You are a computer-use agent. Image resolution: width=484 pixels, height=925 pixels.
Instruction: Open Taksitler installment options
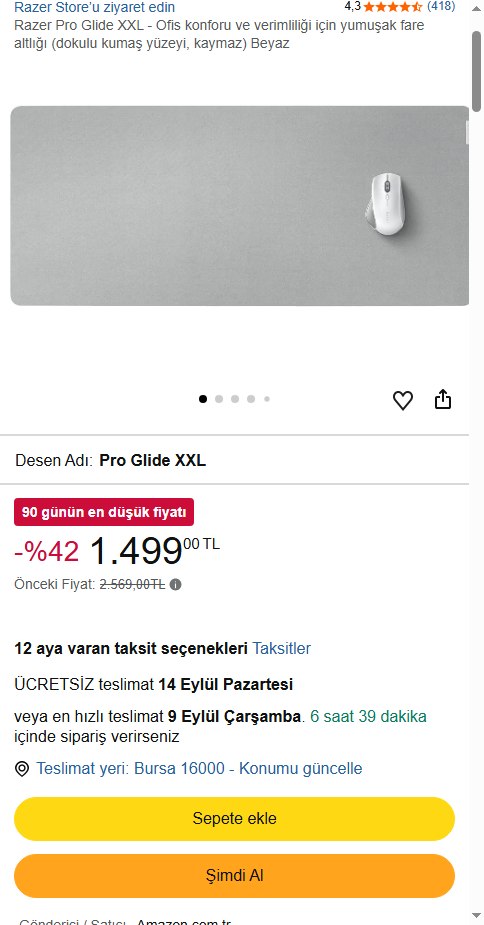(x=282, y=648)
